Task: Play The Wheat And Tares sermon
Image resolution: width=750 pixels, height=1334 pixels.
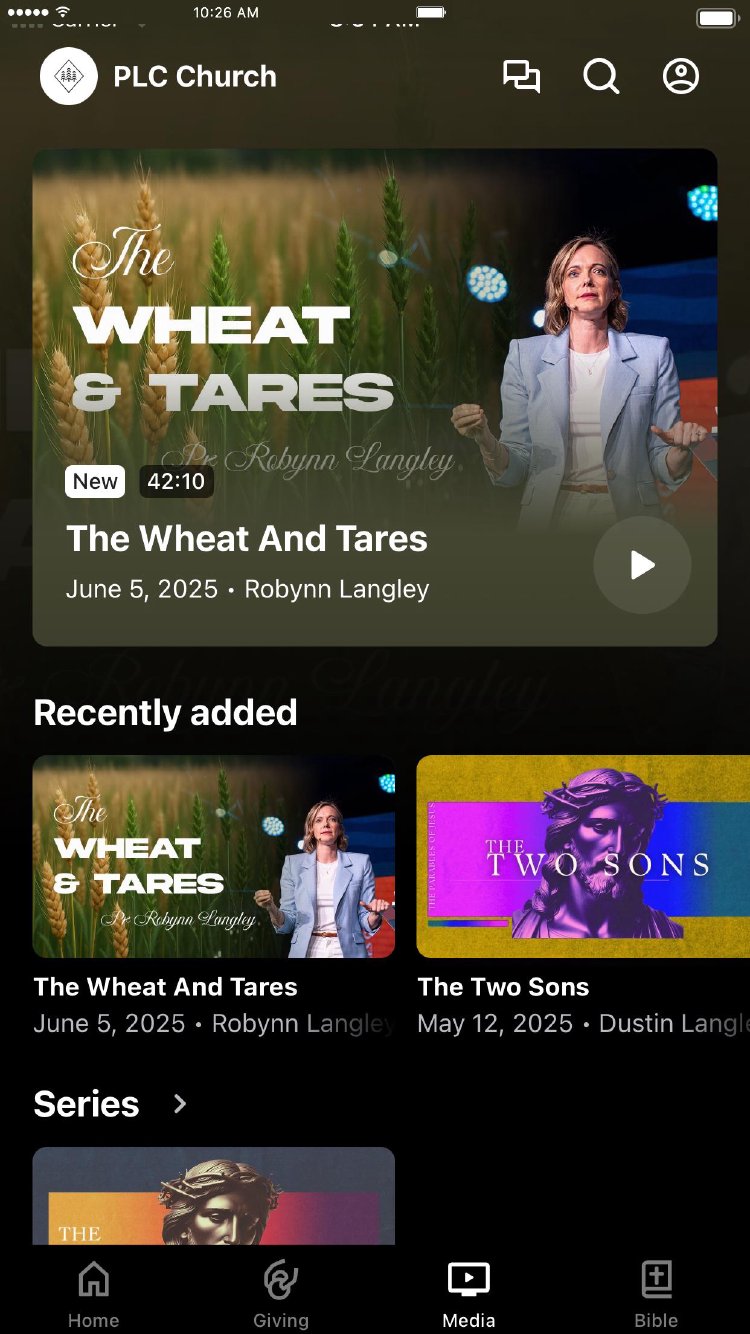Action: (642, 565)
